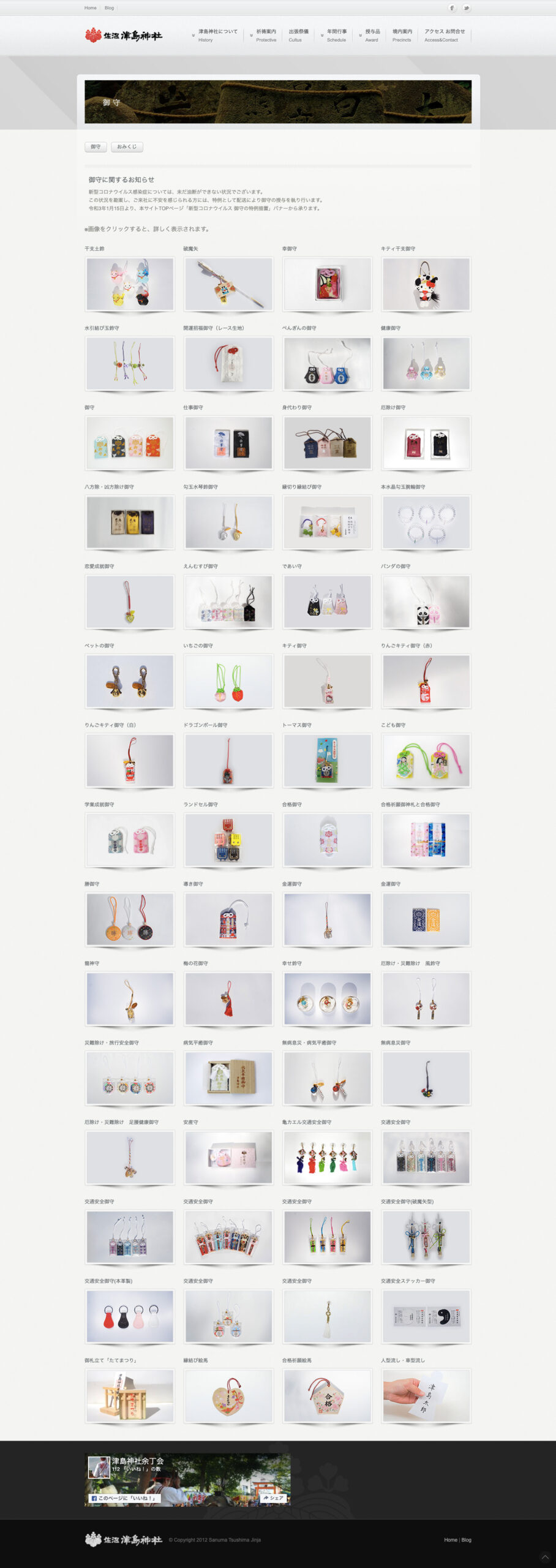Open the 祈祷案内 Protective menu item
The image size is (556, 1568).
click(266, 36)
